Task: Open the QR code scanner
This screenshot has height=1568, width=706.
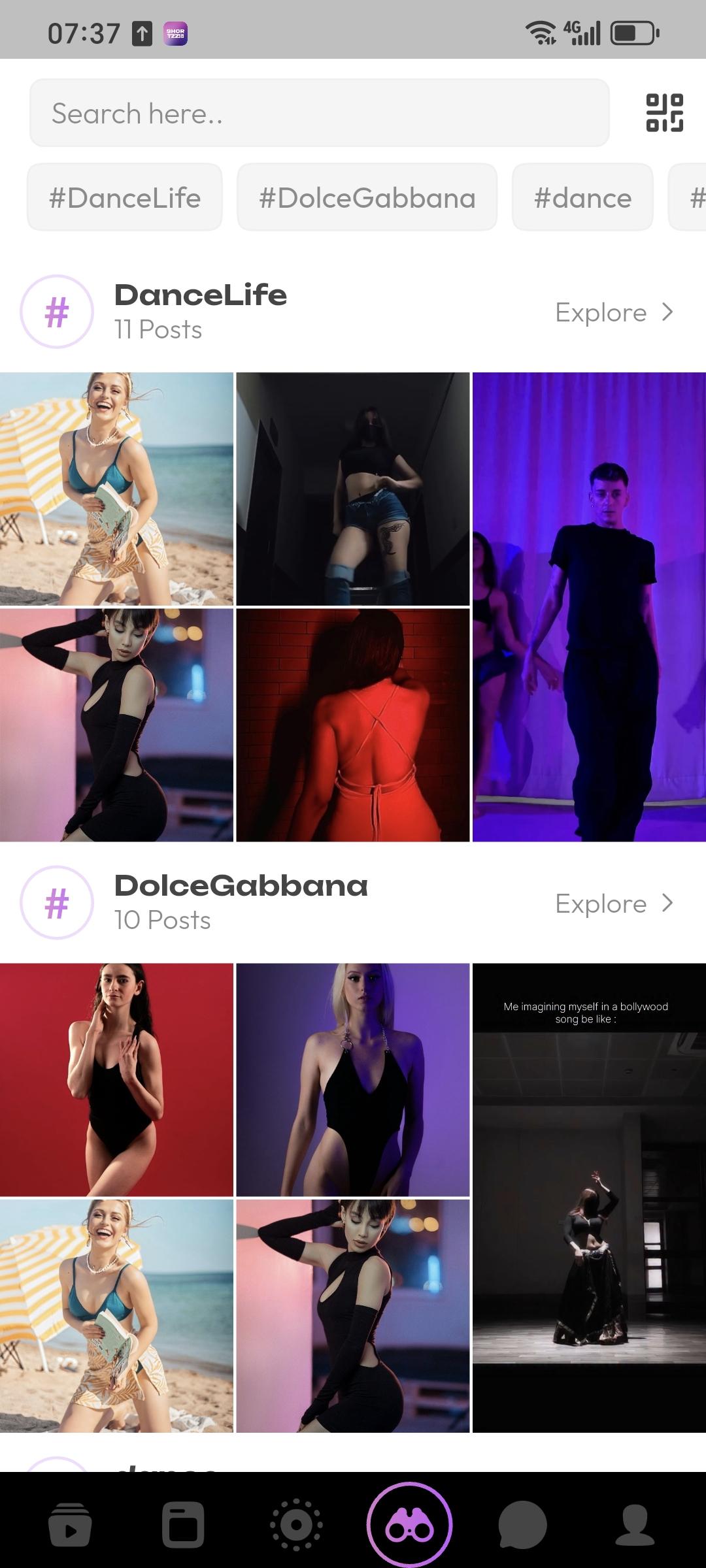Action: (x=664, y=112)
